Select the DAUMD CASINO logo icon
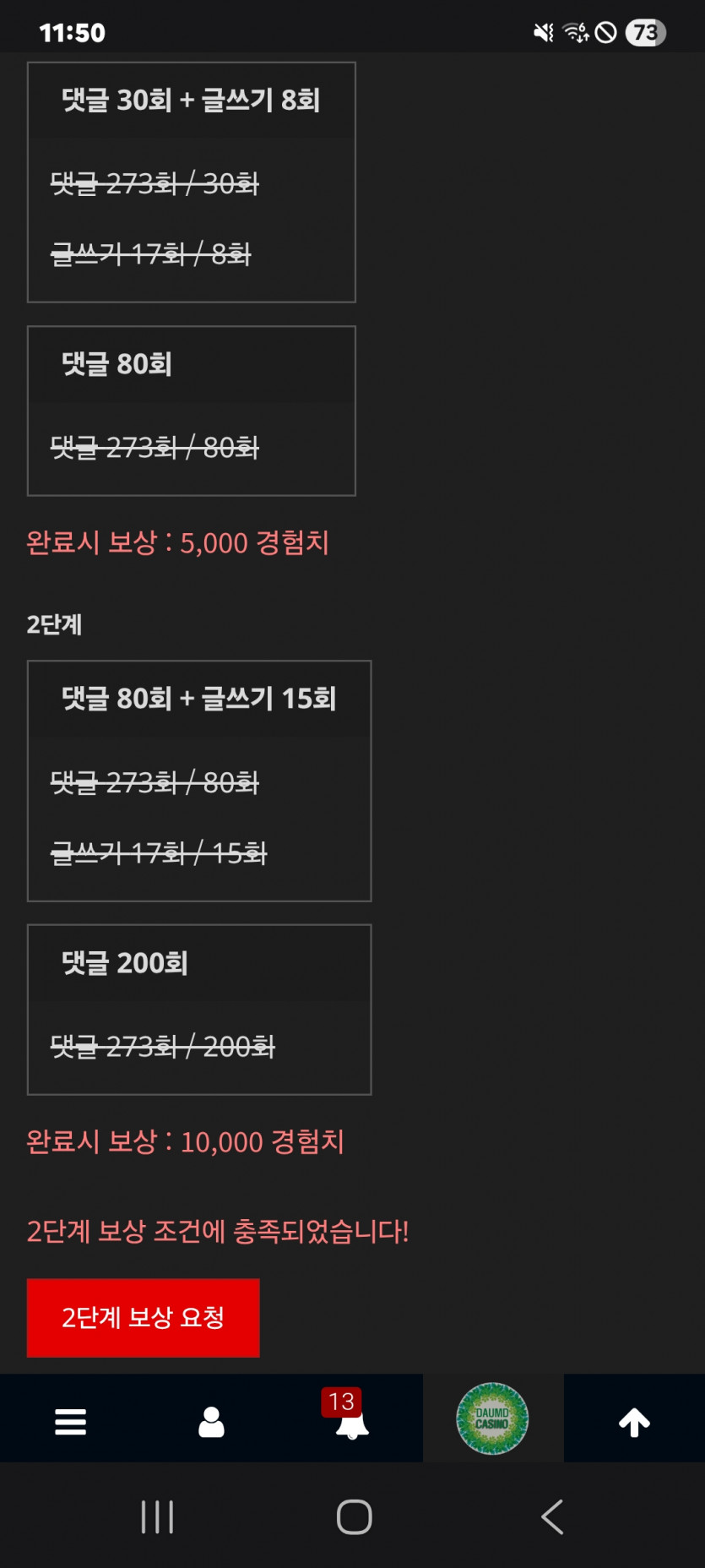 tap(493, 1418)
